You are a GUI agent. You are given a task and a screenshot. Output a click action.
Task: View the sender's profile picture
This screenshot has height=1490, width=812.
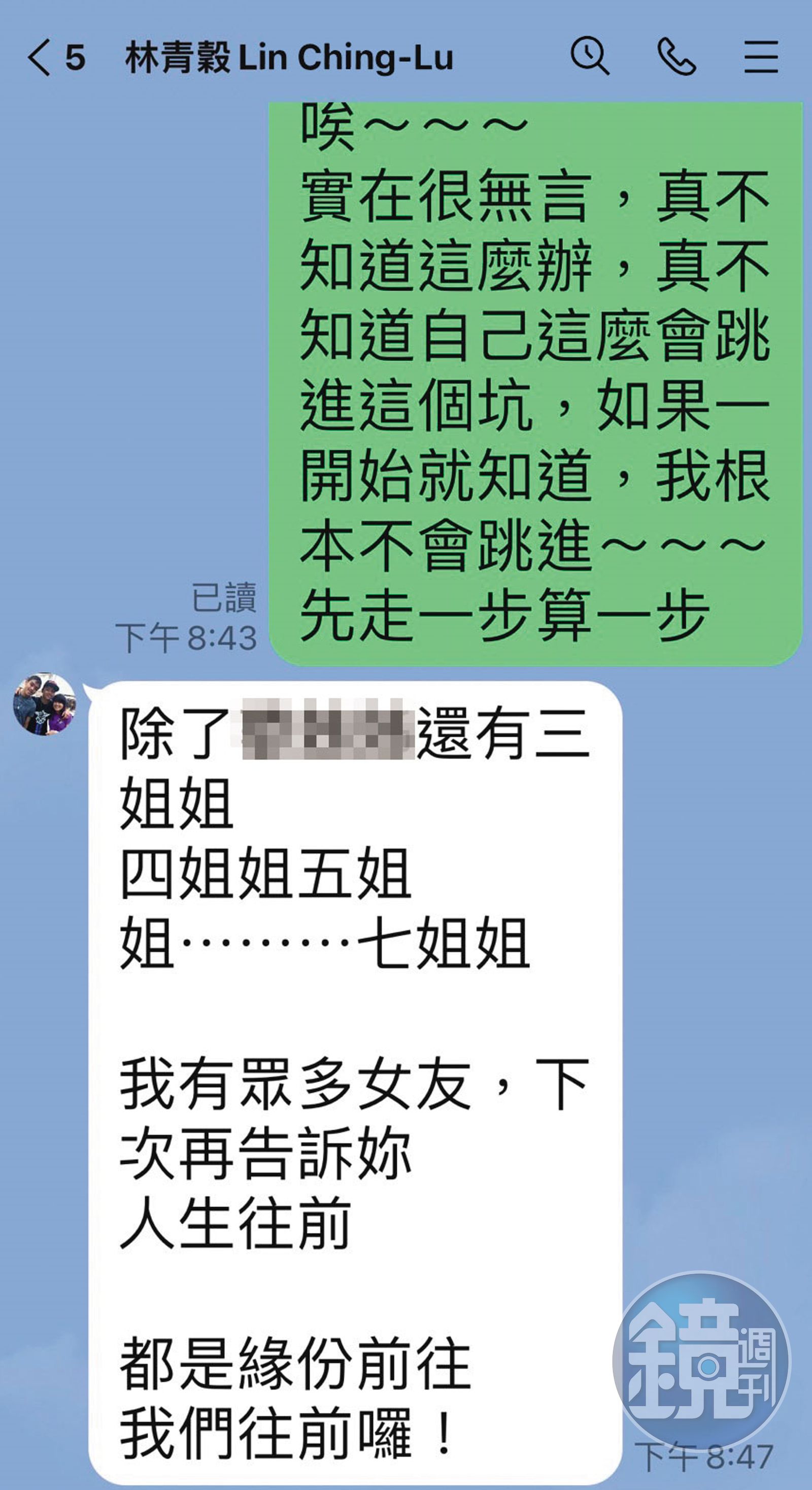point(45,704)
